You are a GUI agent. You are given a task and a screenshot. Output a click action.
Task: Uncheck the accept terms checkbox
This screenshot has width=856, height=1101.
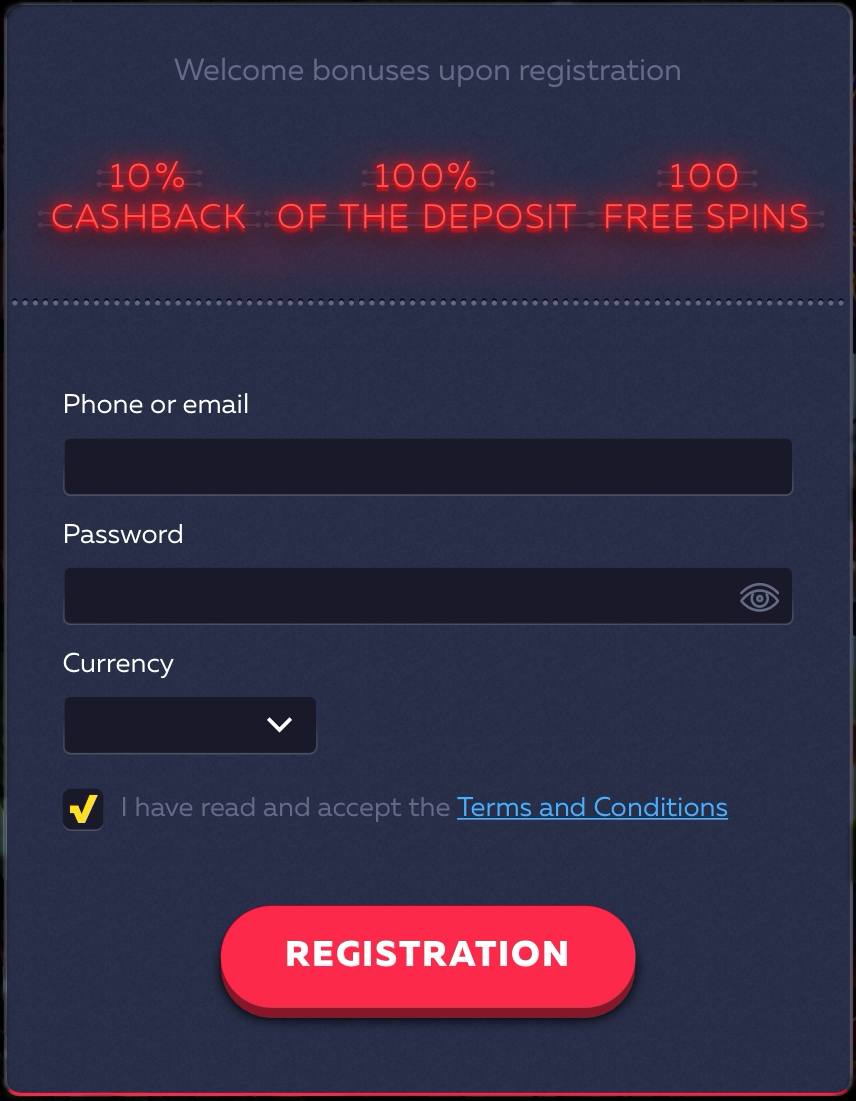pyautogui.click(x=83, y=808)
